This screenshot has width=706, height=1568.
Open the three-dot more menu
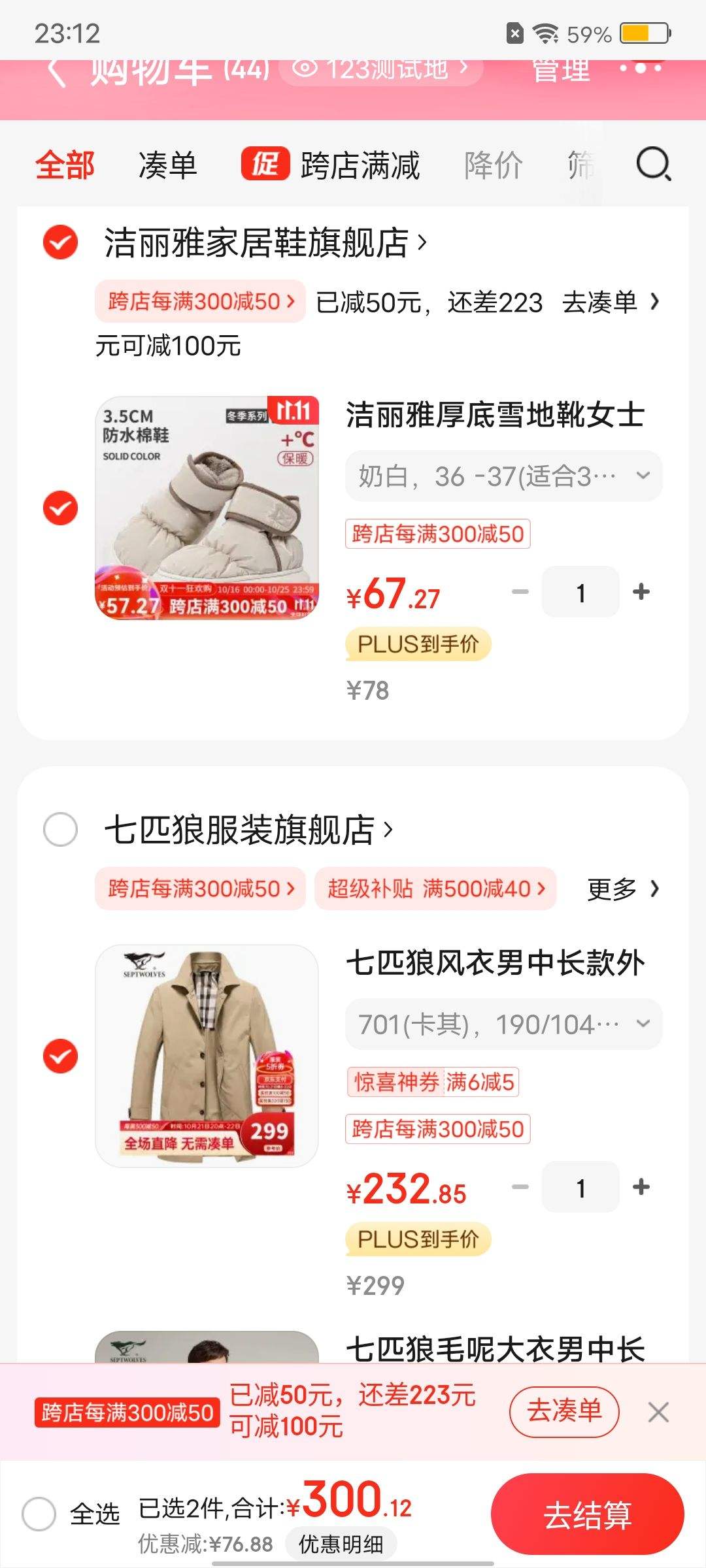(639, 71)
